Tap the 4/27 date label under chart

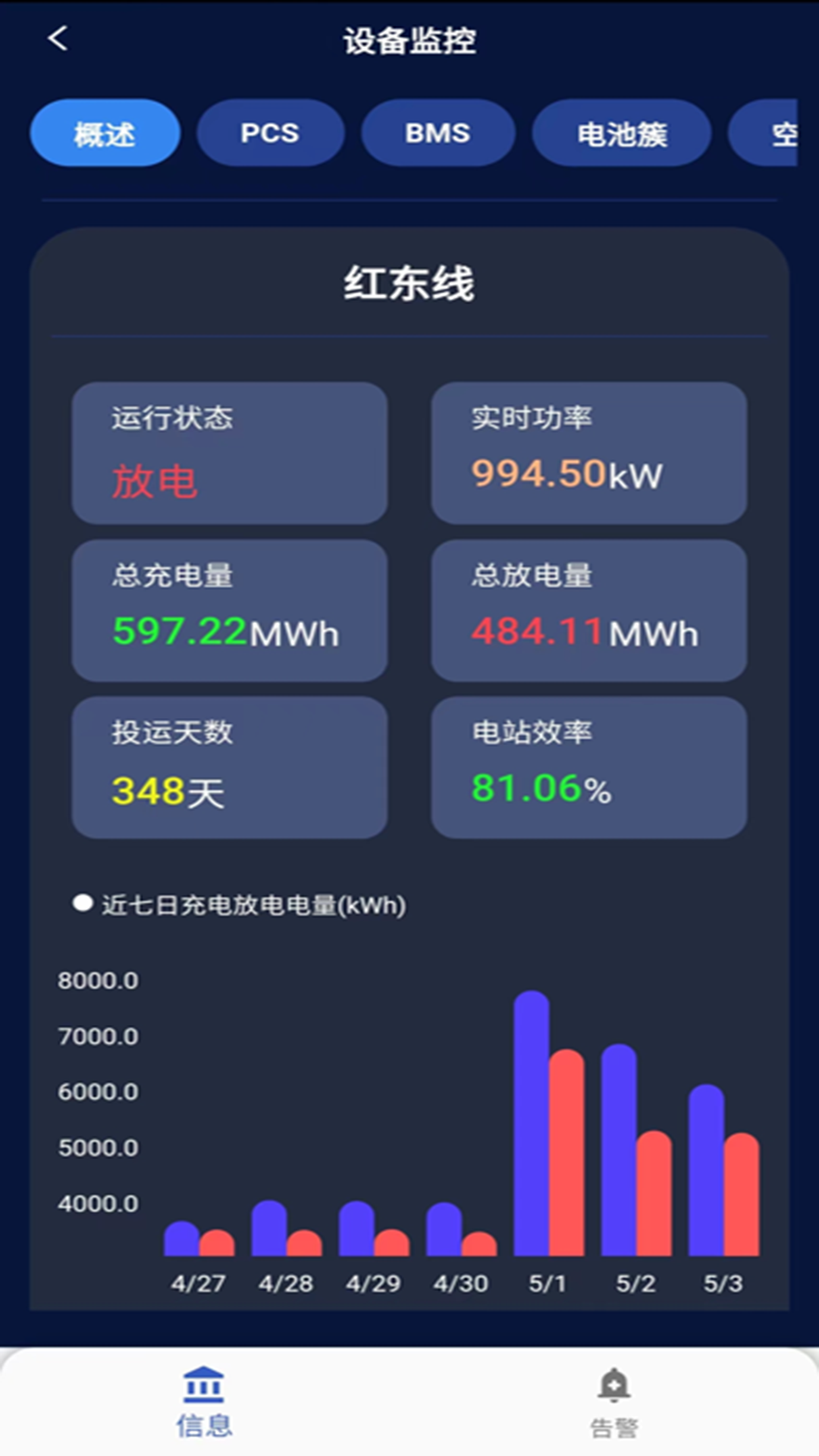[196, 1282]
